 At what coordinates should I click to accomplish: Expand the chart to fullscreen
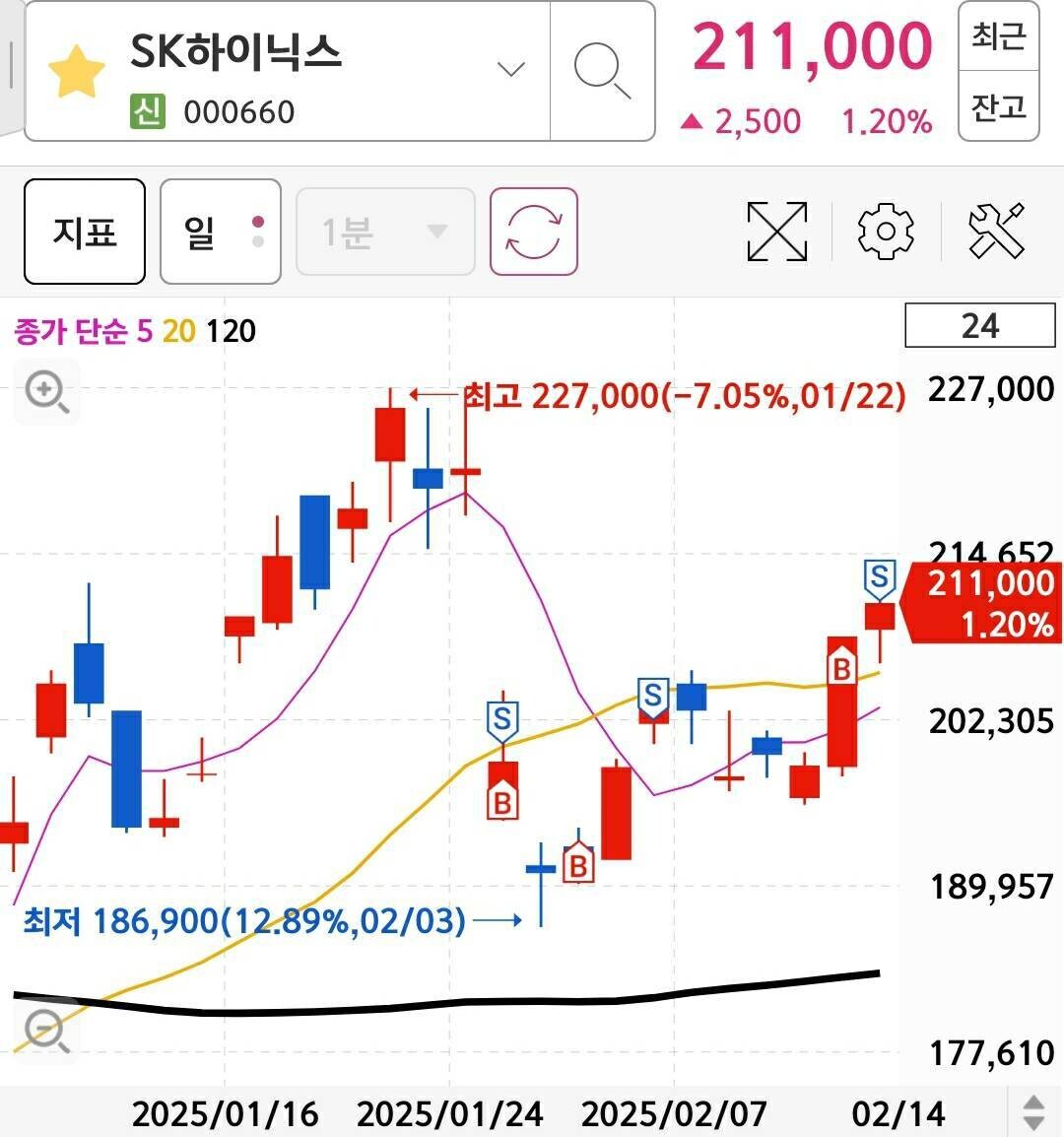[776, 232]
